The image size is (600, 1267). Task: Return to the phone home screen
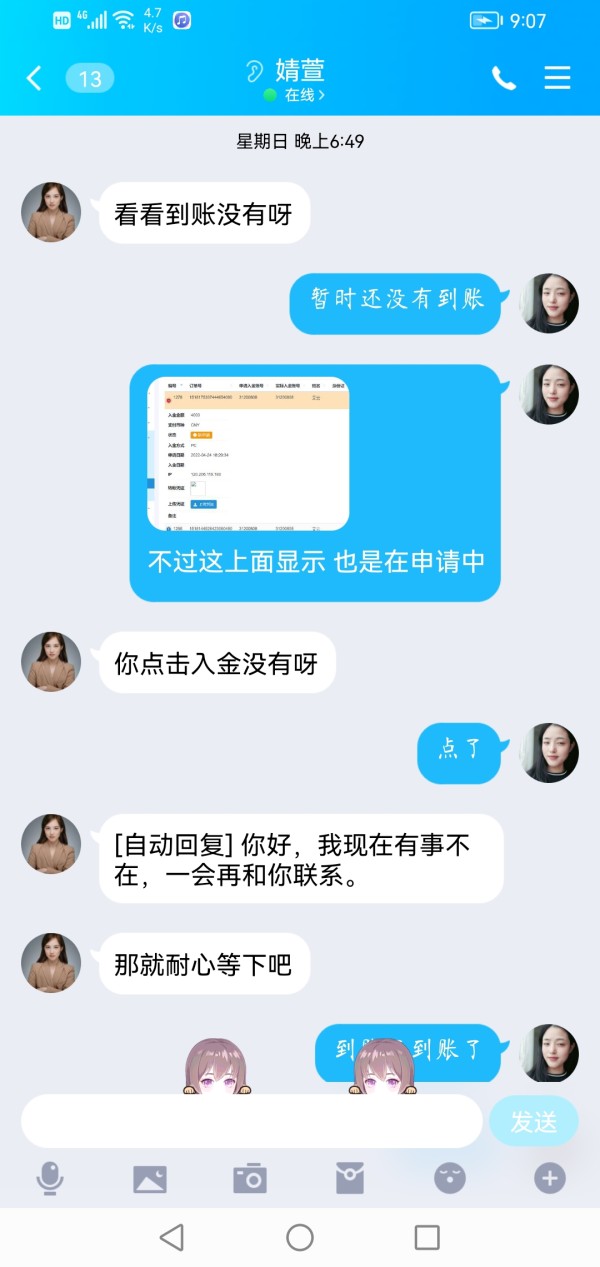300,1237
